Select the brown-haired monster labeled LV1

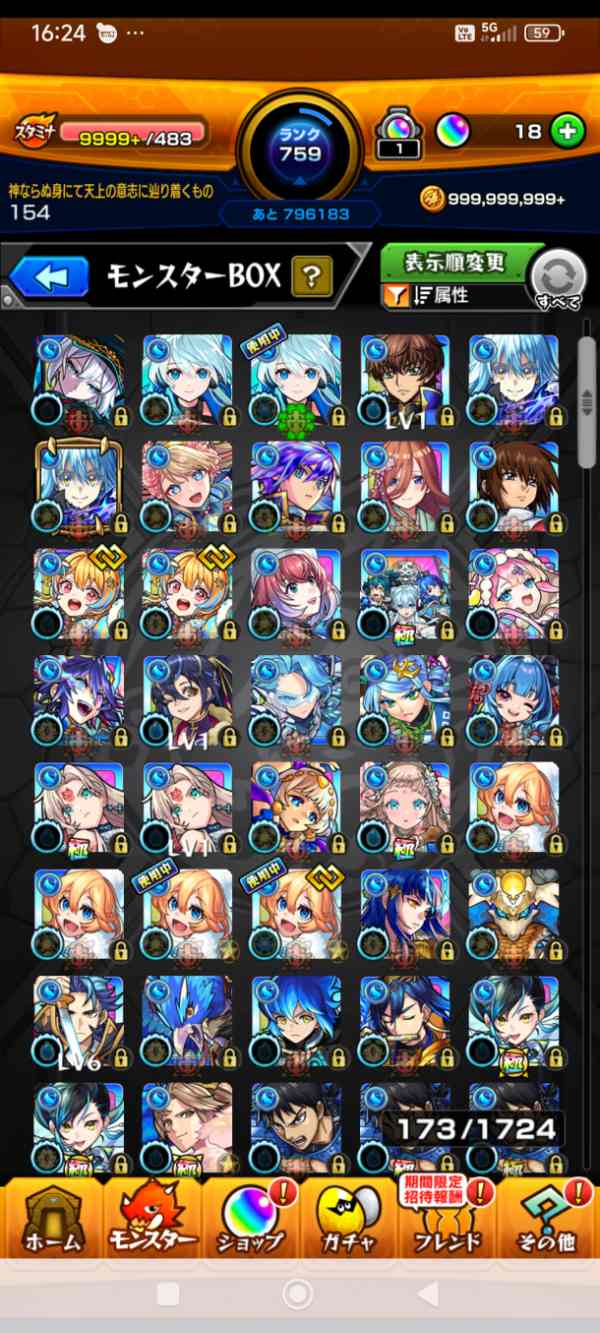[x=405, y=380]
